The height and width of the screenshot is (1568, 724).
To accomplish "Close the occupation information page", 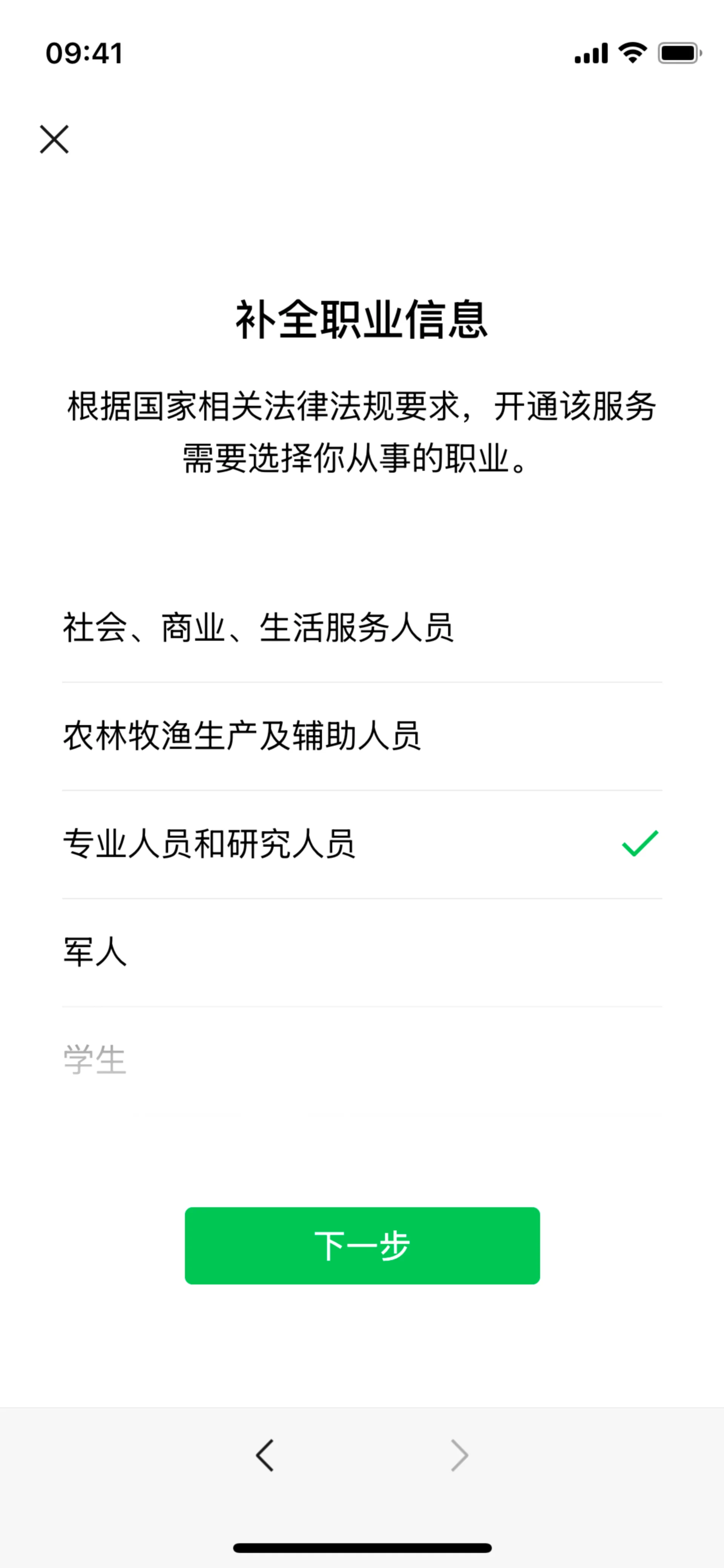I will point(54,140).
